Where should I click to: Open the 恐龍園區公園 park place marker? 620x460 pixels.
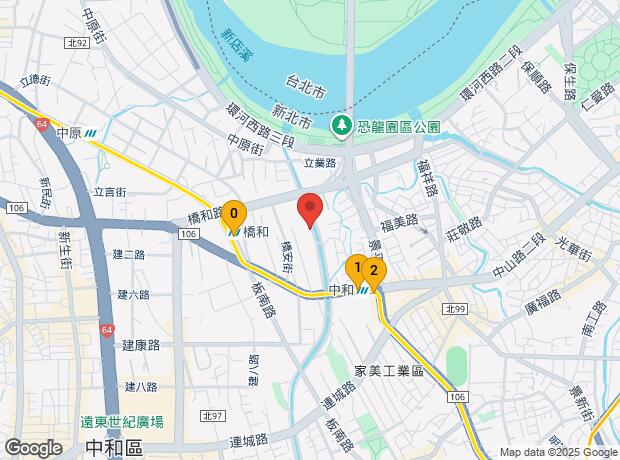341,127
